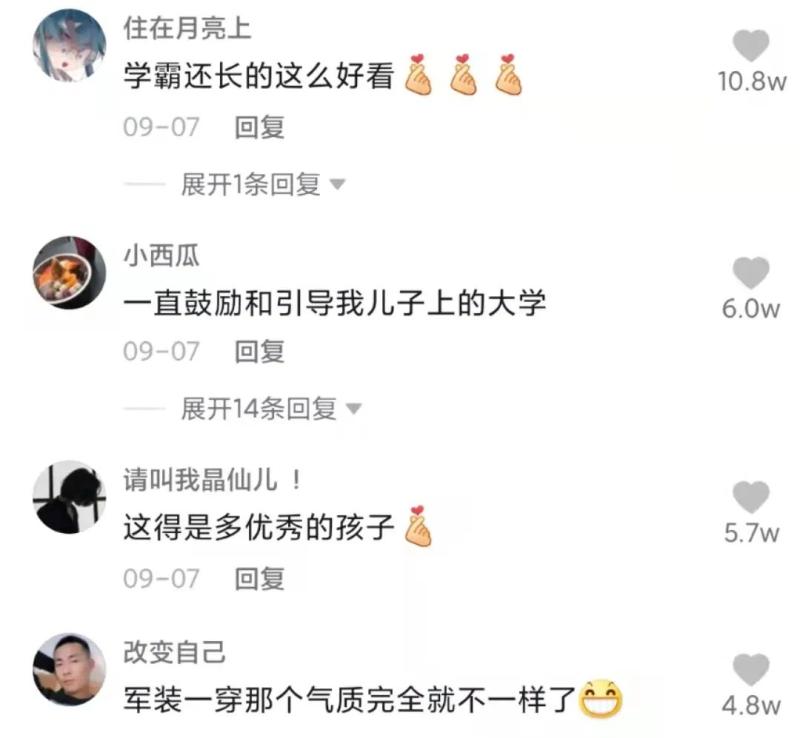800x738 pixels.
Task: Reply to 请叫我晶仙儿！'s comment
Action: coord(259,577)
